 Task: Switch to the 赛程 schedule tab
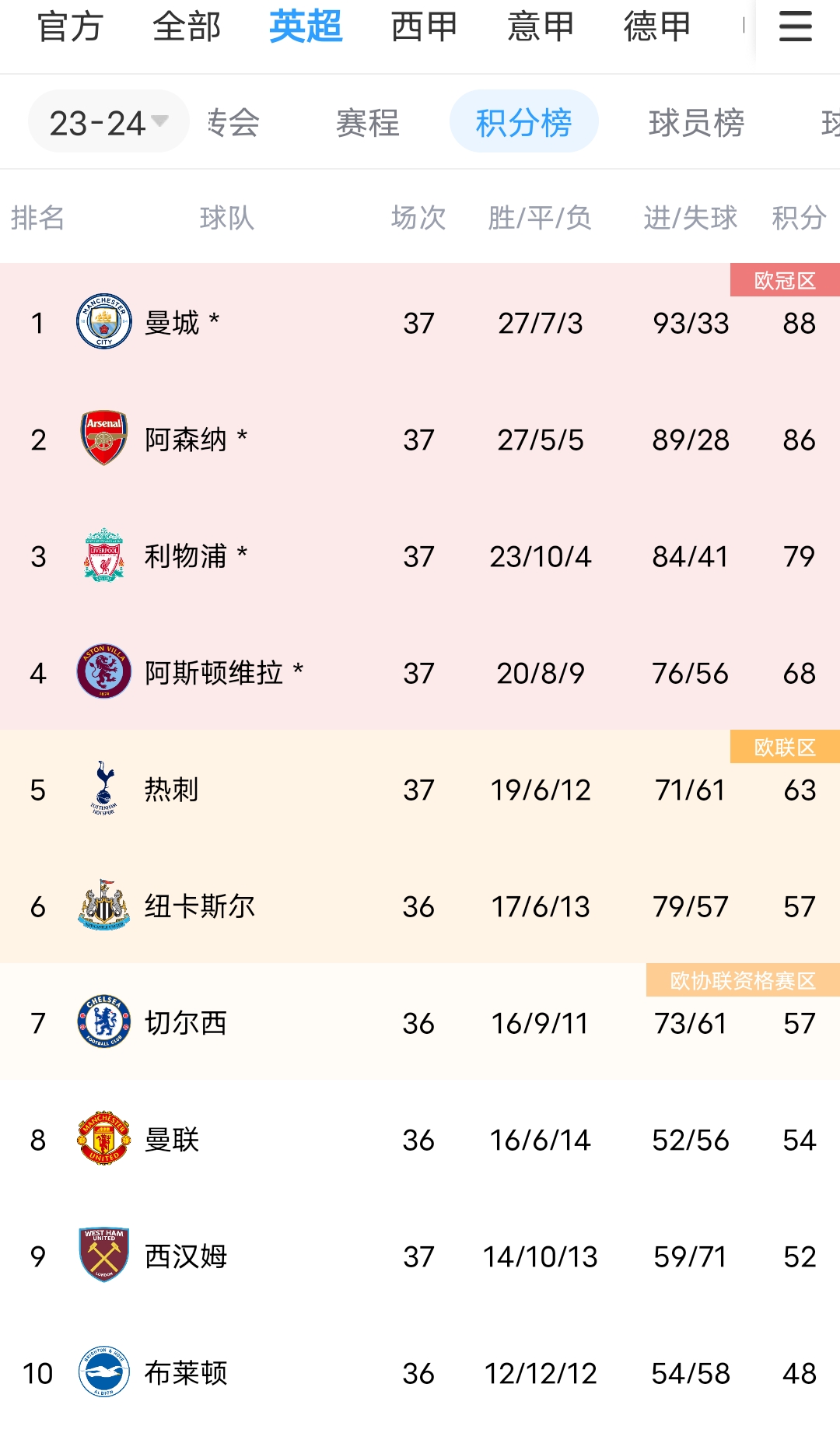point(367,123)
